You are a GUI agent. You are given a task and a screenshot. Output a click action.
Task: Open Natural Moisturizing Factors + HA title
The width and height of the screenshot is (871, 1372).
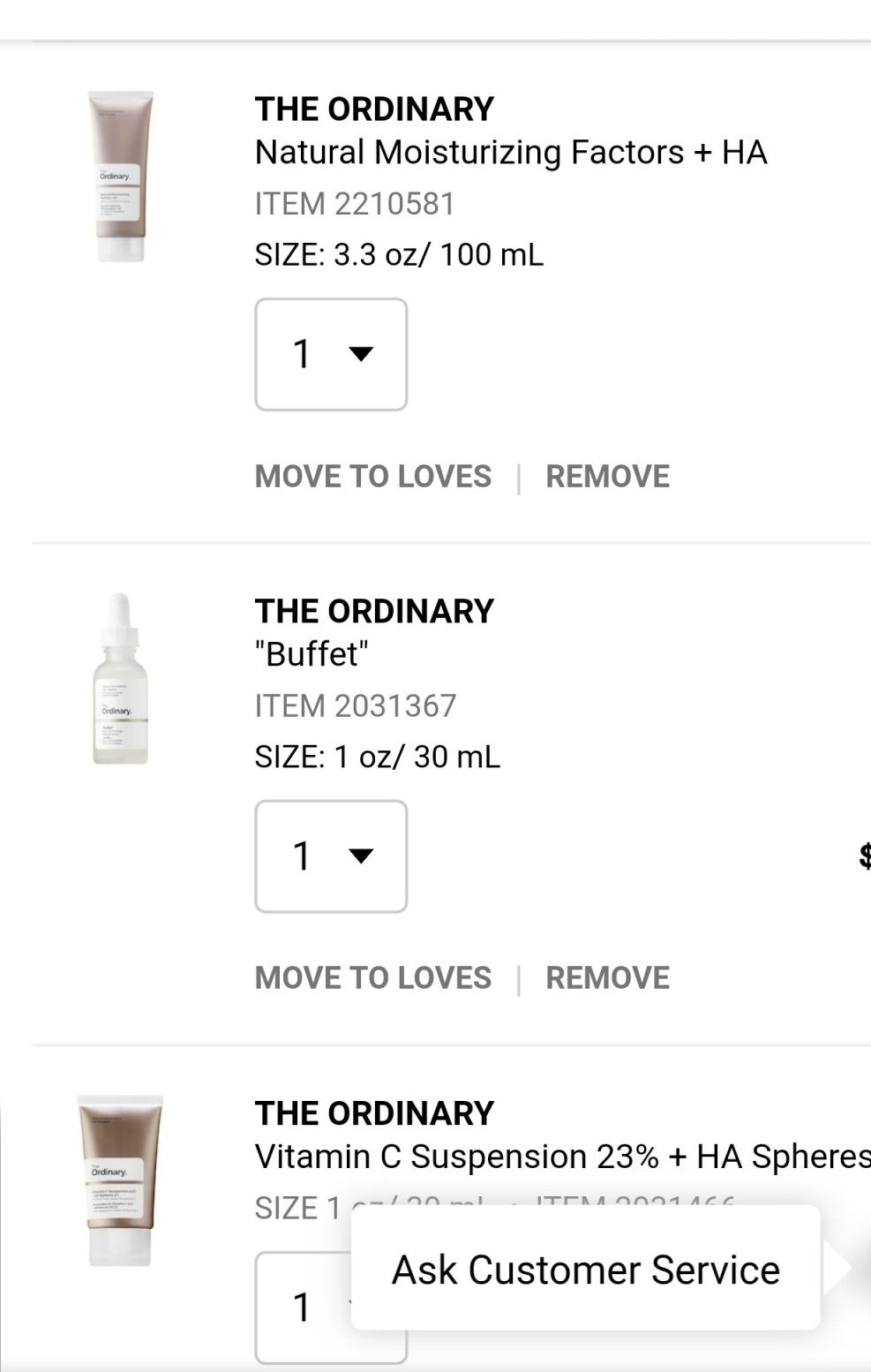(511, 153)
